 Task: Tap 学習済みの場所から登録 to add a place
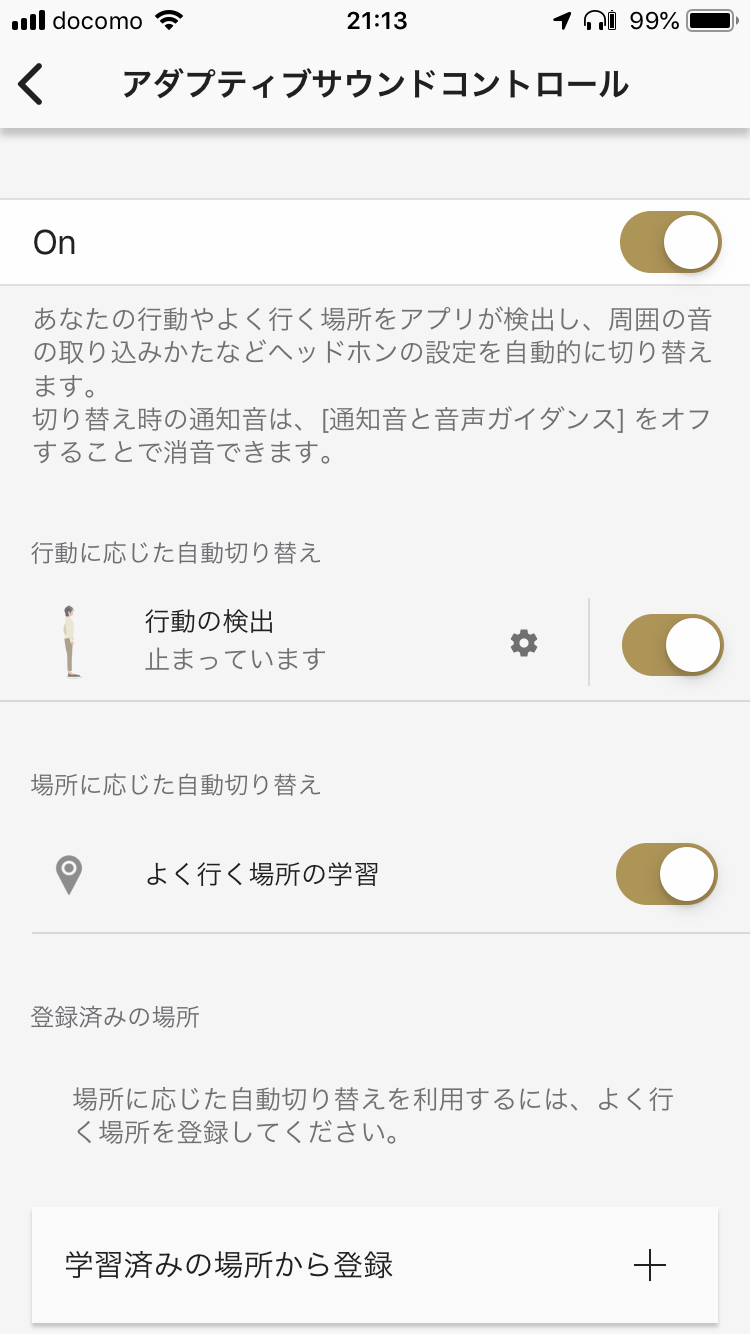pyautogui.click(x=375, y=1265)
